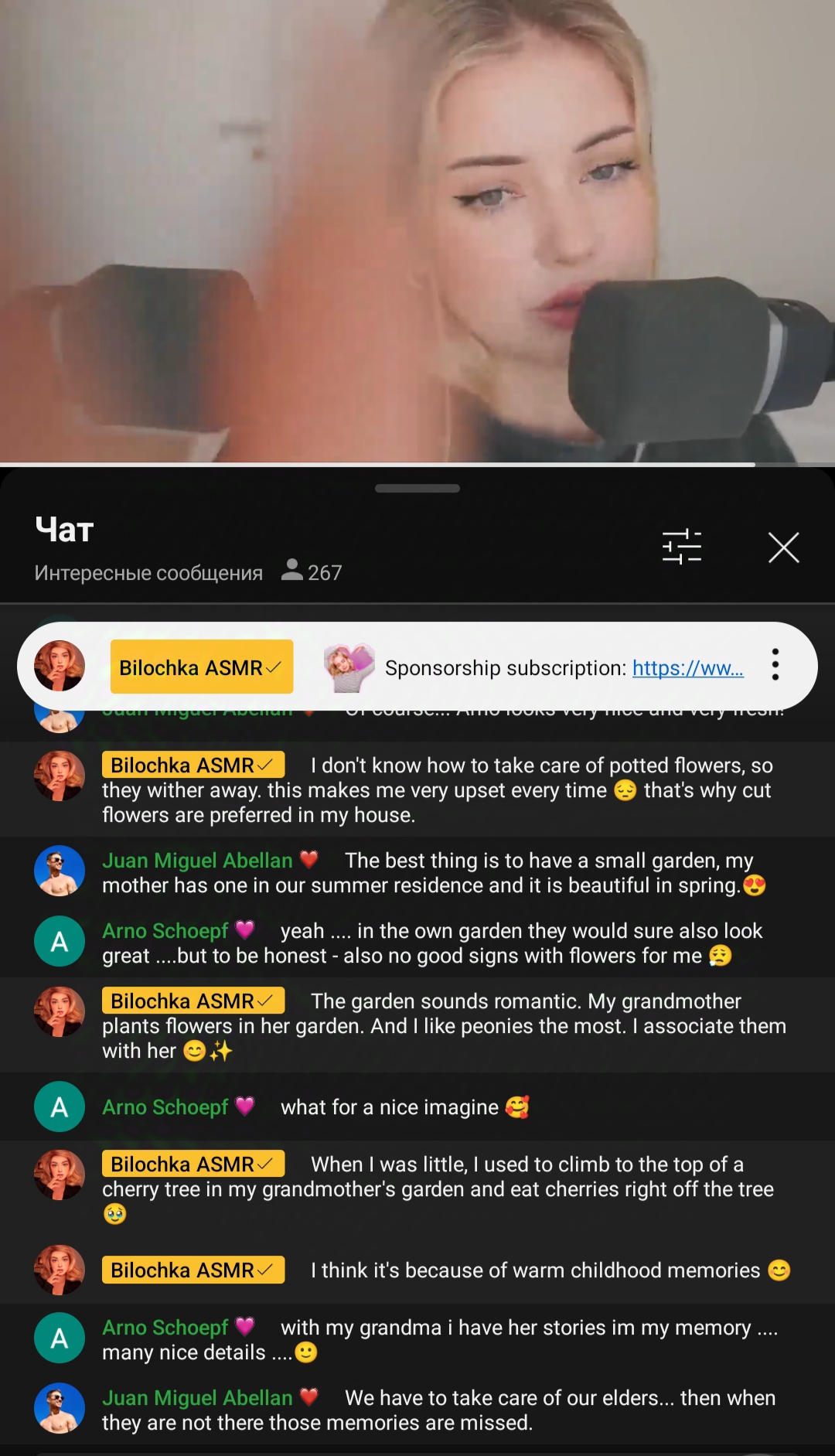Select the warm childhood memories message
The image size is (835, 1456).
click(x=417, y=1270)
